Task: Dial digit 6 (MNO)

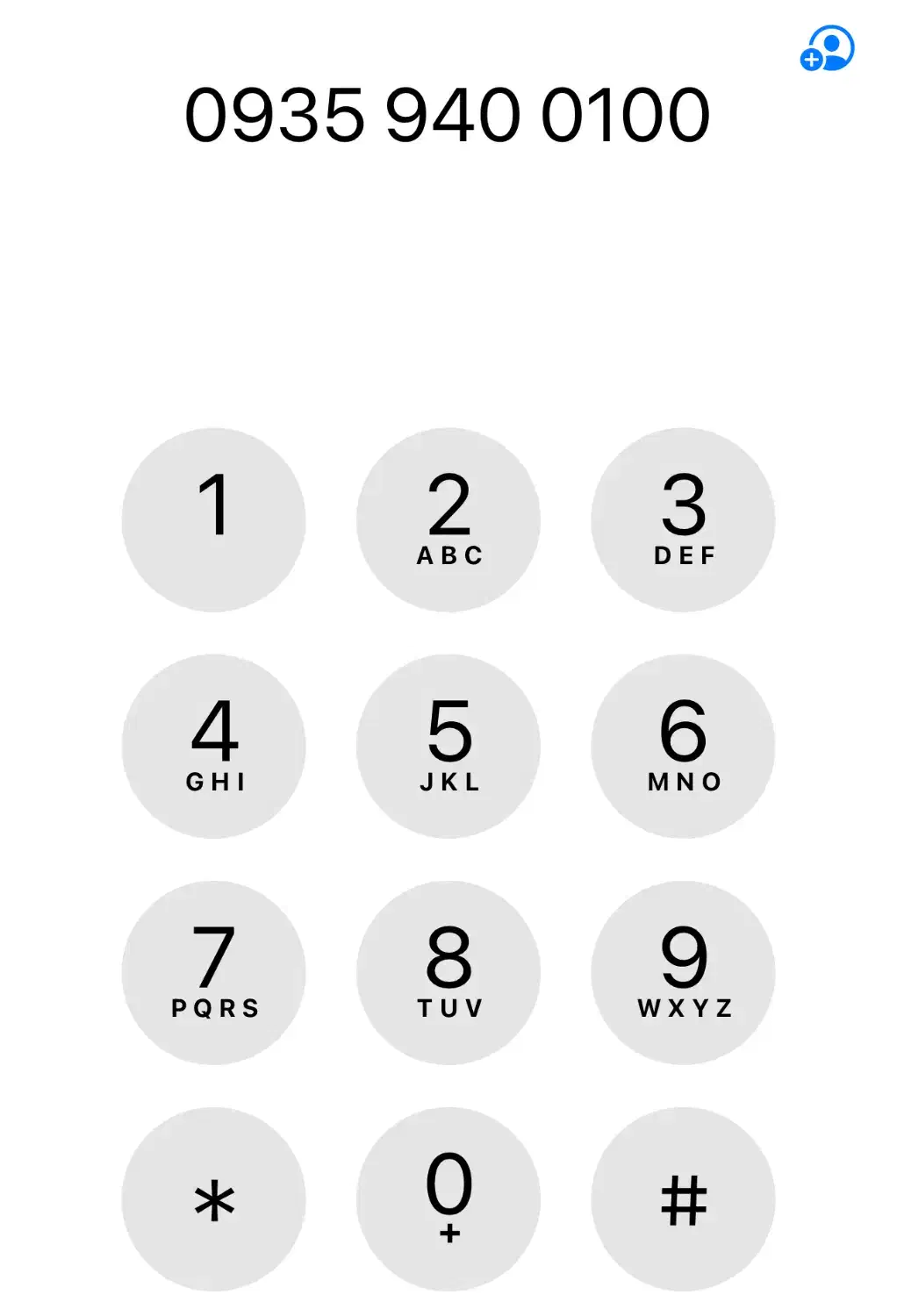Action: point(683,746)
